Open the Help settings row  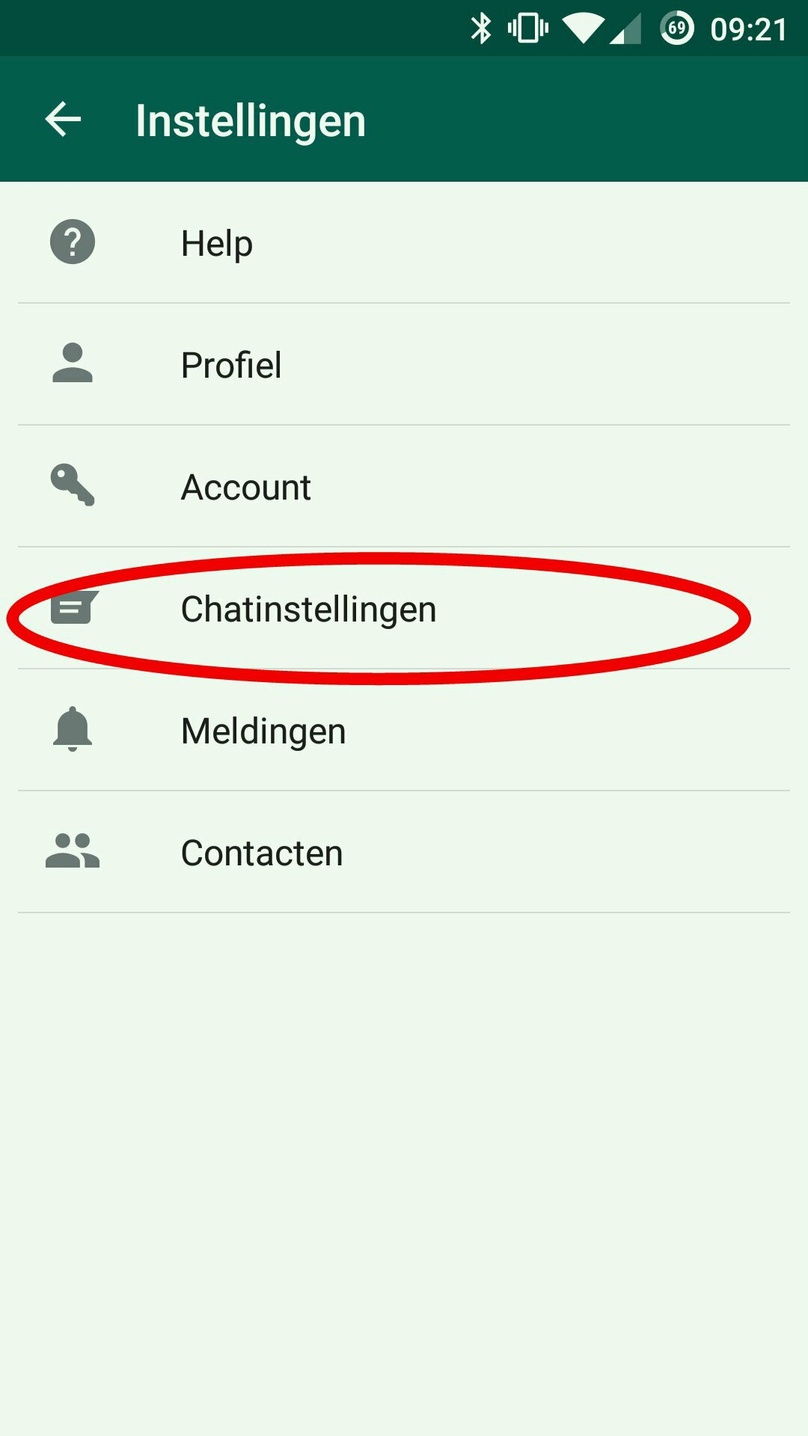coord(404,243)
